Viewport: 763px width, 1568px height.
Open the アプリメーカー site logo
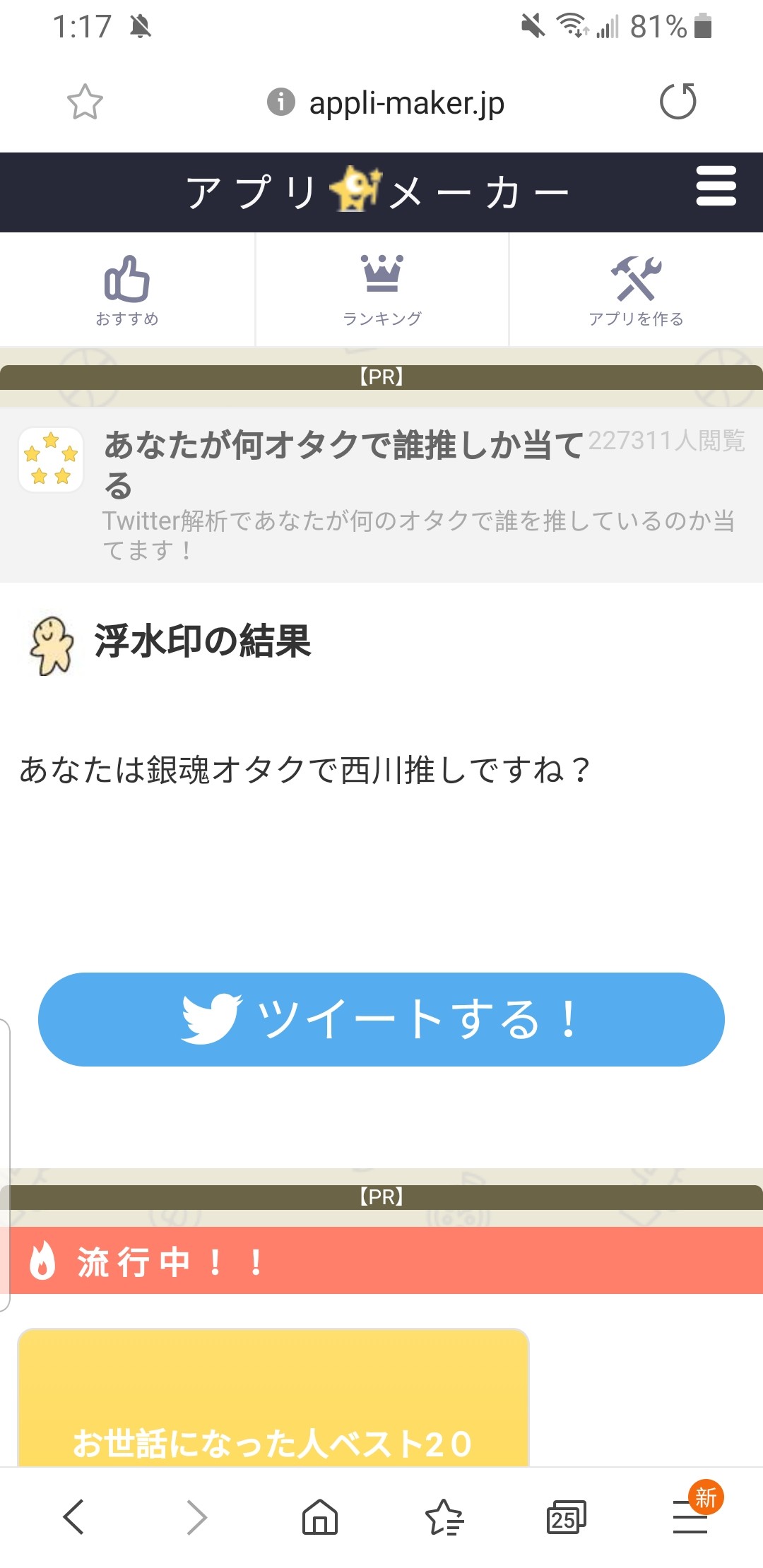coord(377,192)
